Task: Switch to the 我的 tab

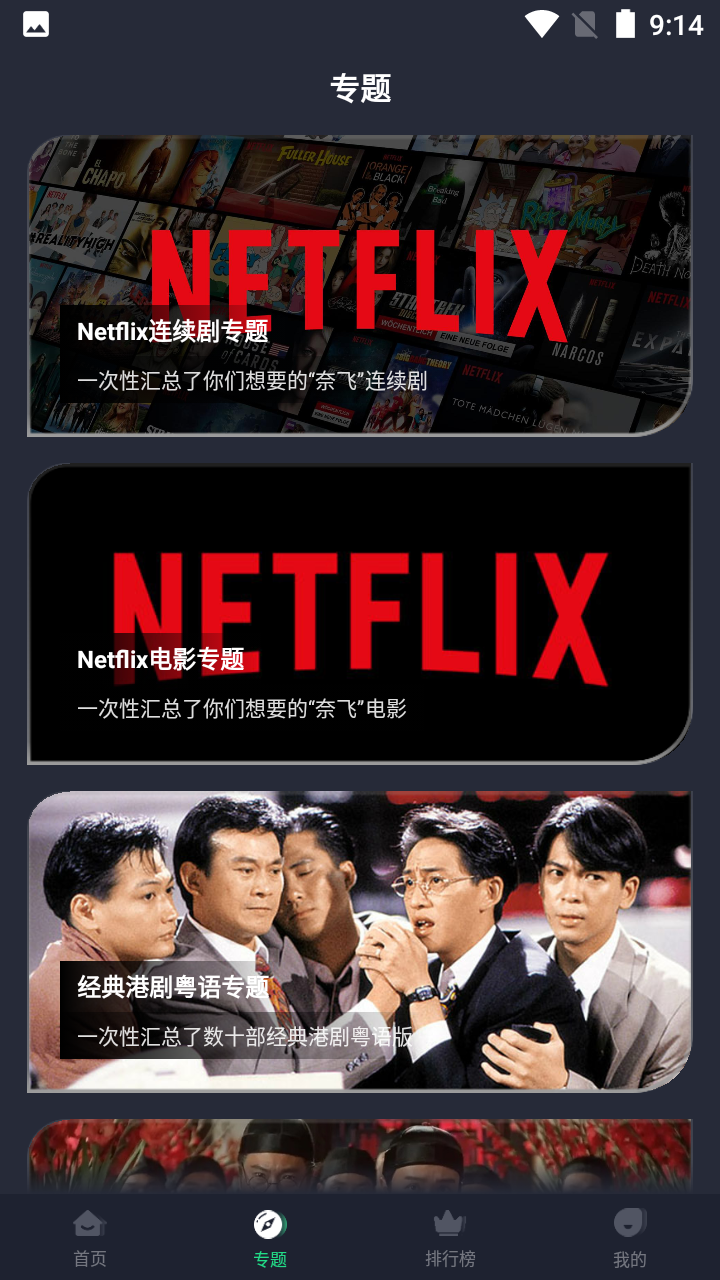Action: pos(630,1238)
